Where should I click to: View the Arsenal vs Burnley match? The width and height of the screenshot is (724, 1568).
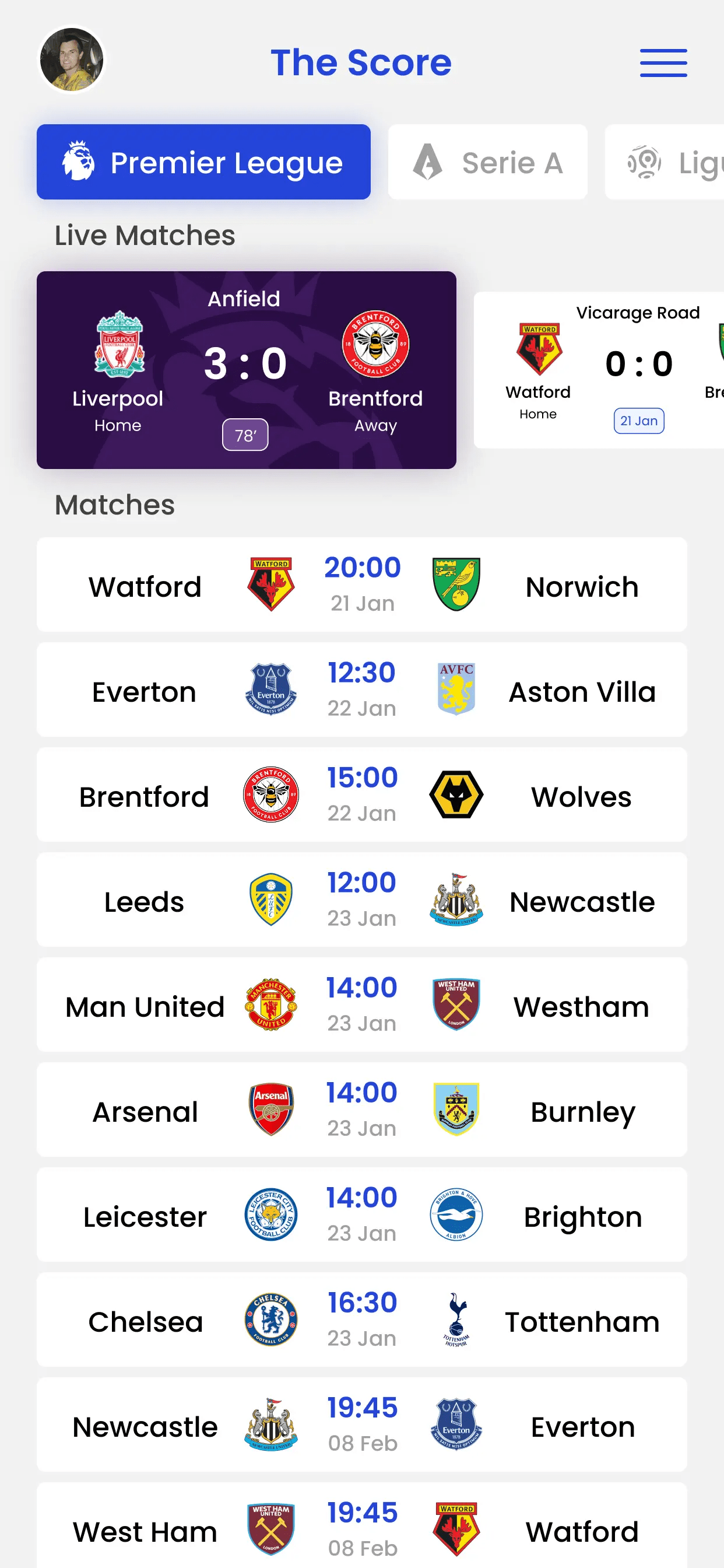[x=361, y=1109]
